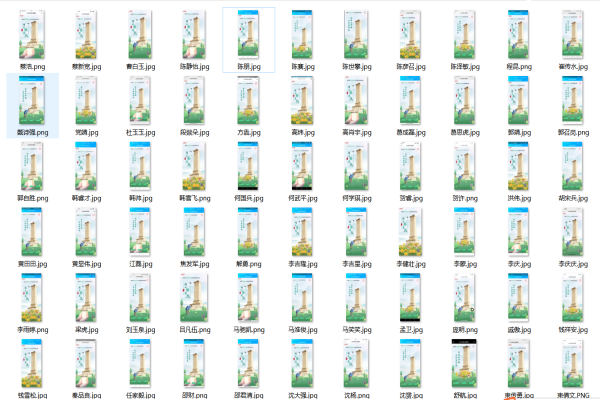Select 何国兵.jpg in the grid
Screen dimensions: 600x400
point(248,168)
